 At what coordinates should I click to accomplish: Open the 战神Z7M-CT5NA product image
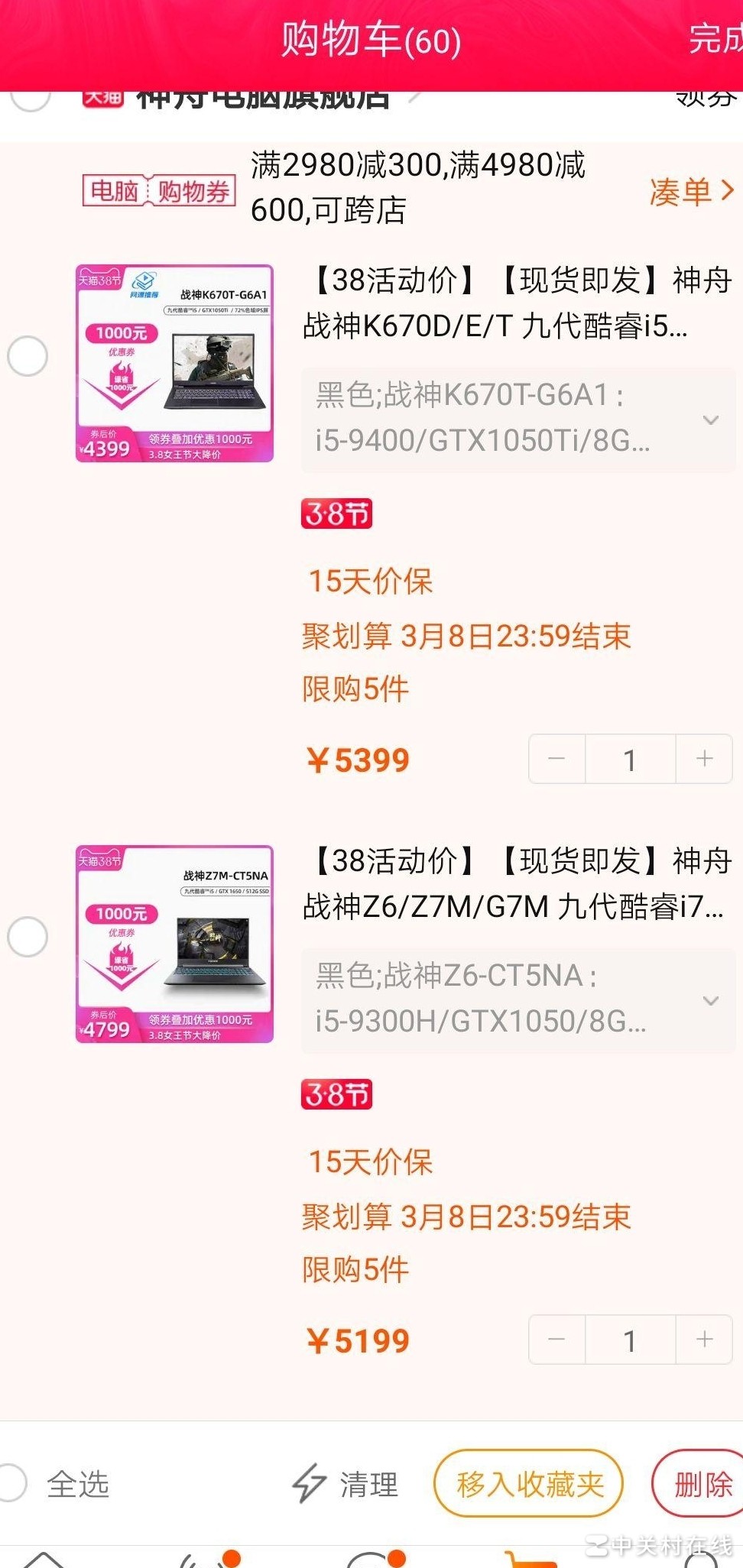coord(174,944)
